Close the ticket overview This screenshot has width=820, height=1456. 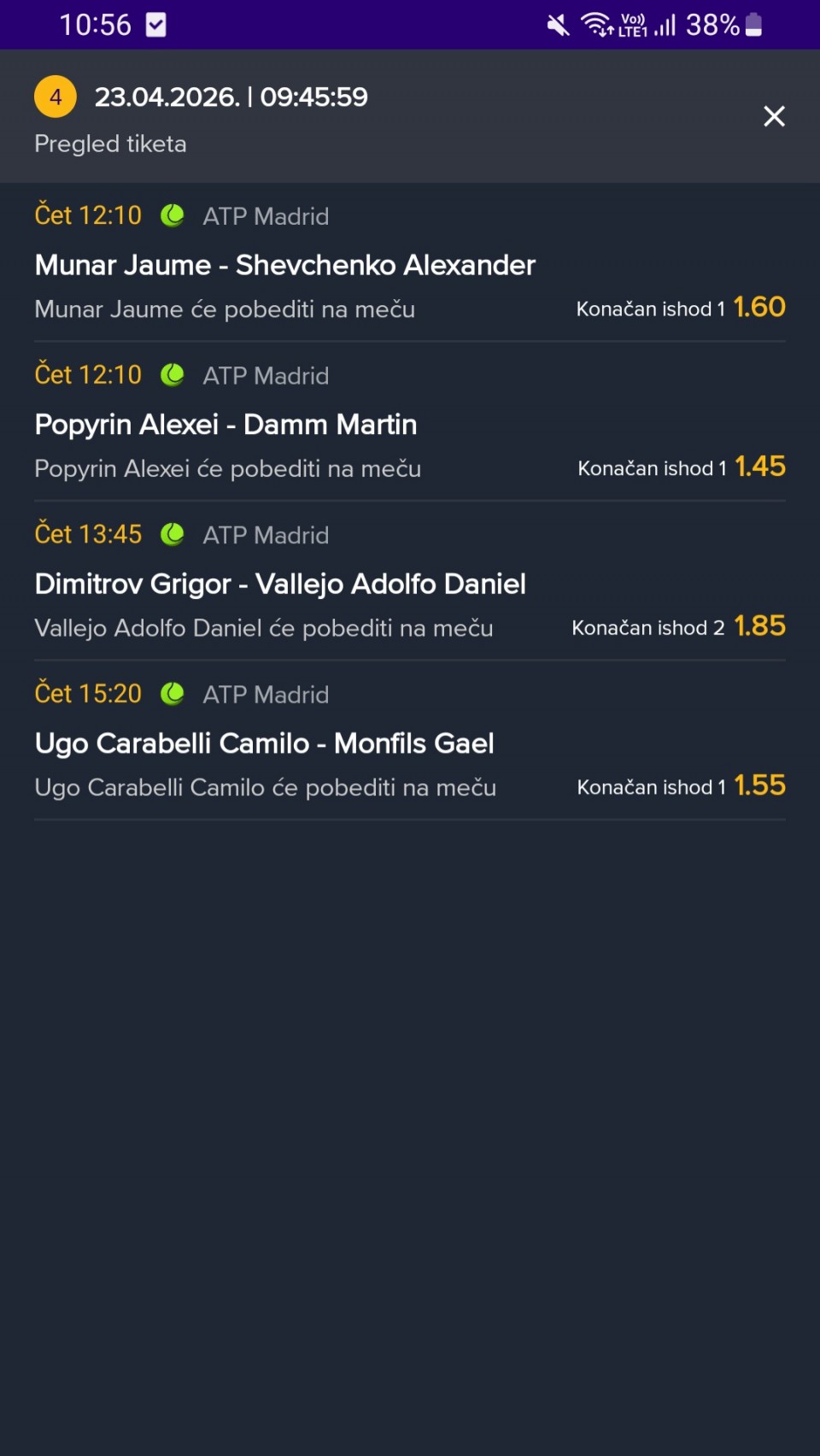point(774,116)
